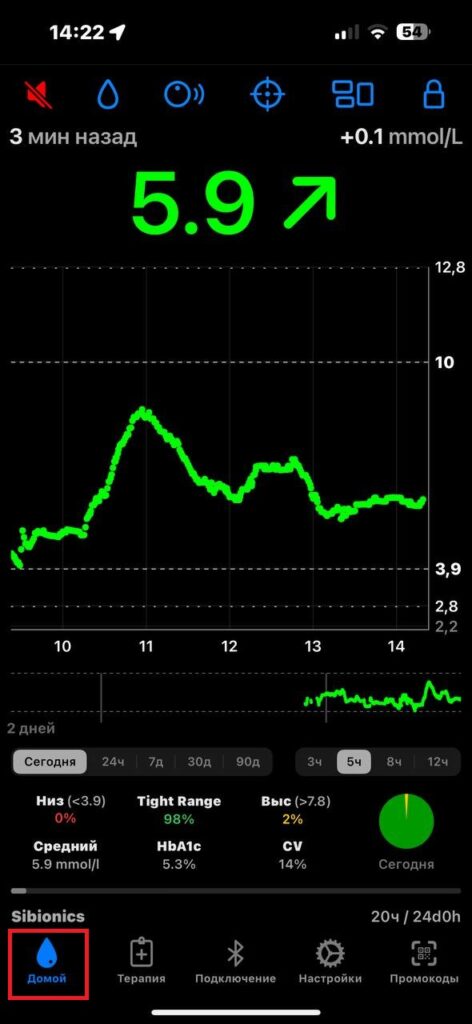Image resolution: width=472 pixels, height=1024 pixels.
Task: Select the Сегодня statistics period
Action: pos(50,761)
